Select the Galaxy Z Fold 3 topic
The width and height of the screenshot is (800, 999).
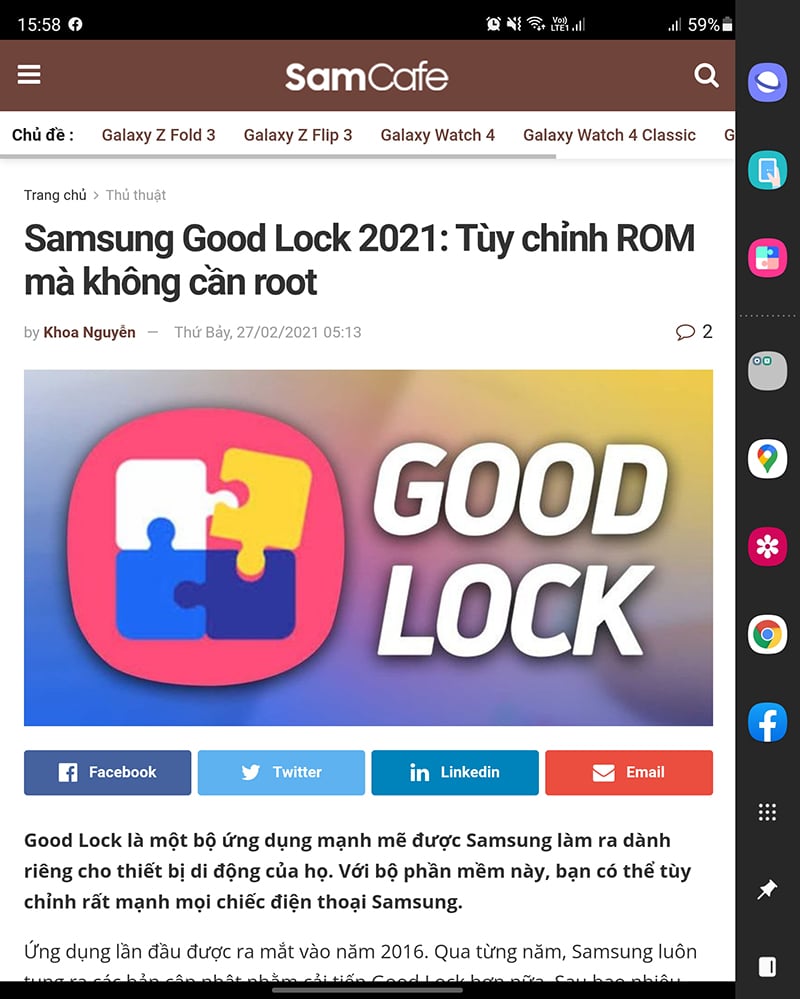pos(158,135)
